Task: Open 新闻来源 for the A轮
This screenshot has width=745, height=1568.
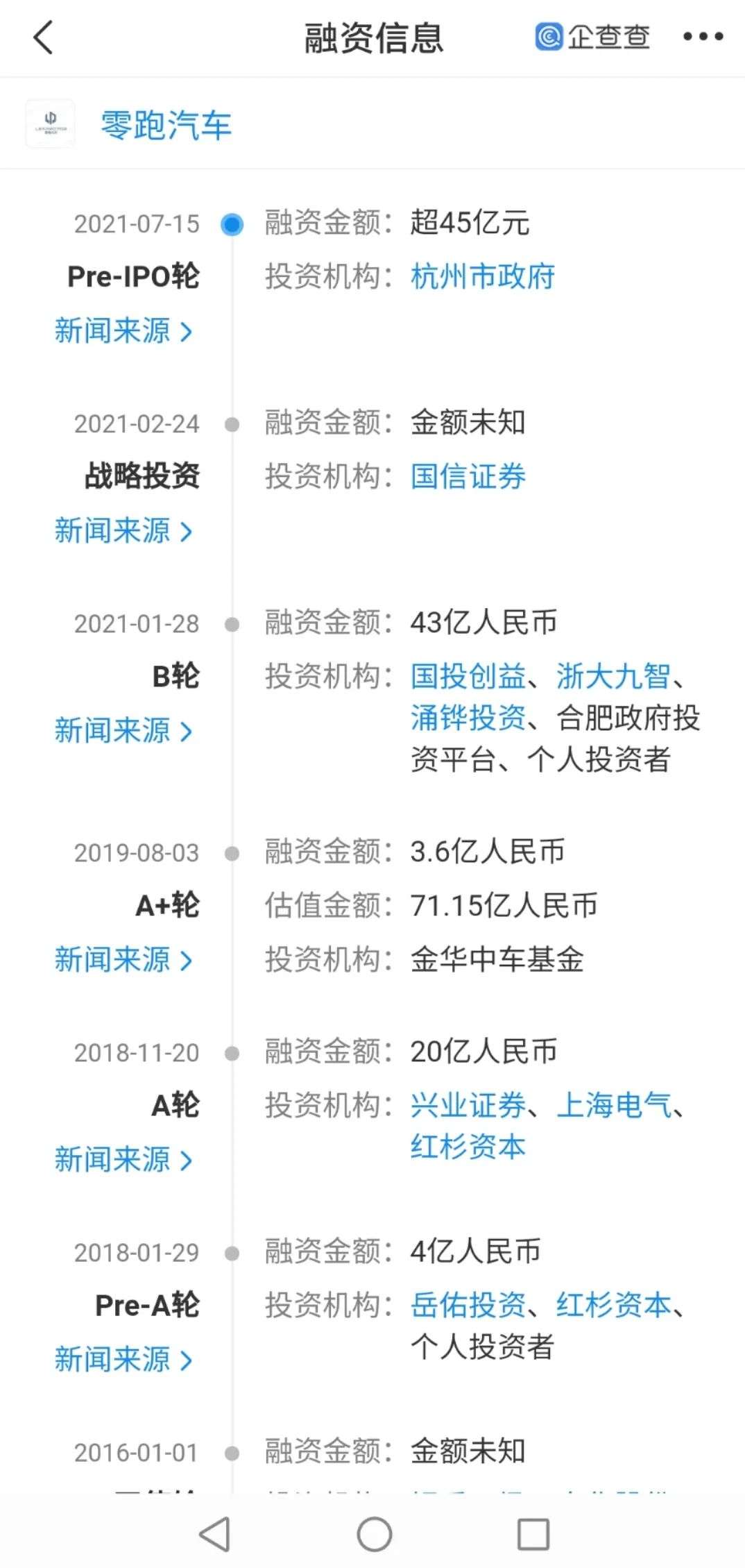Action: [x=123, y=1159]
